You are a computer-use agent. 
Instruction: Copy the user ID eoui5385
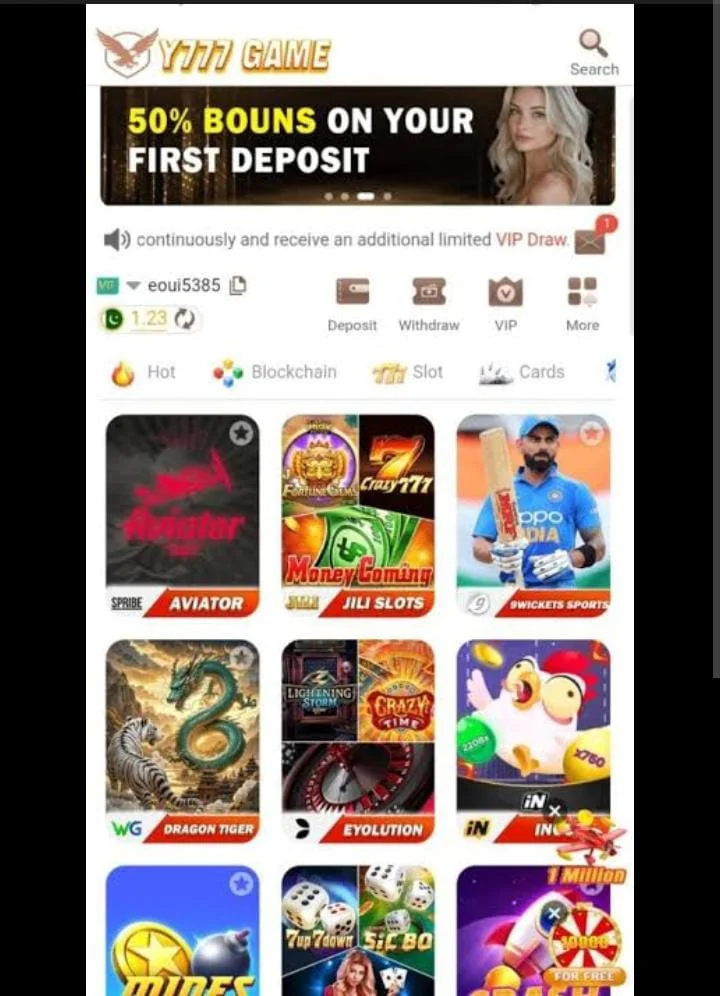(238, 286)
